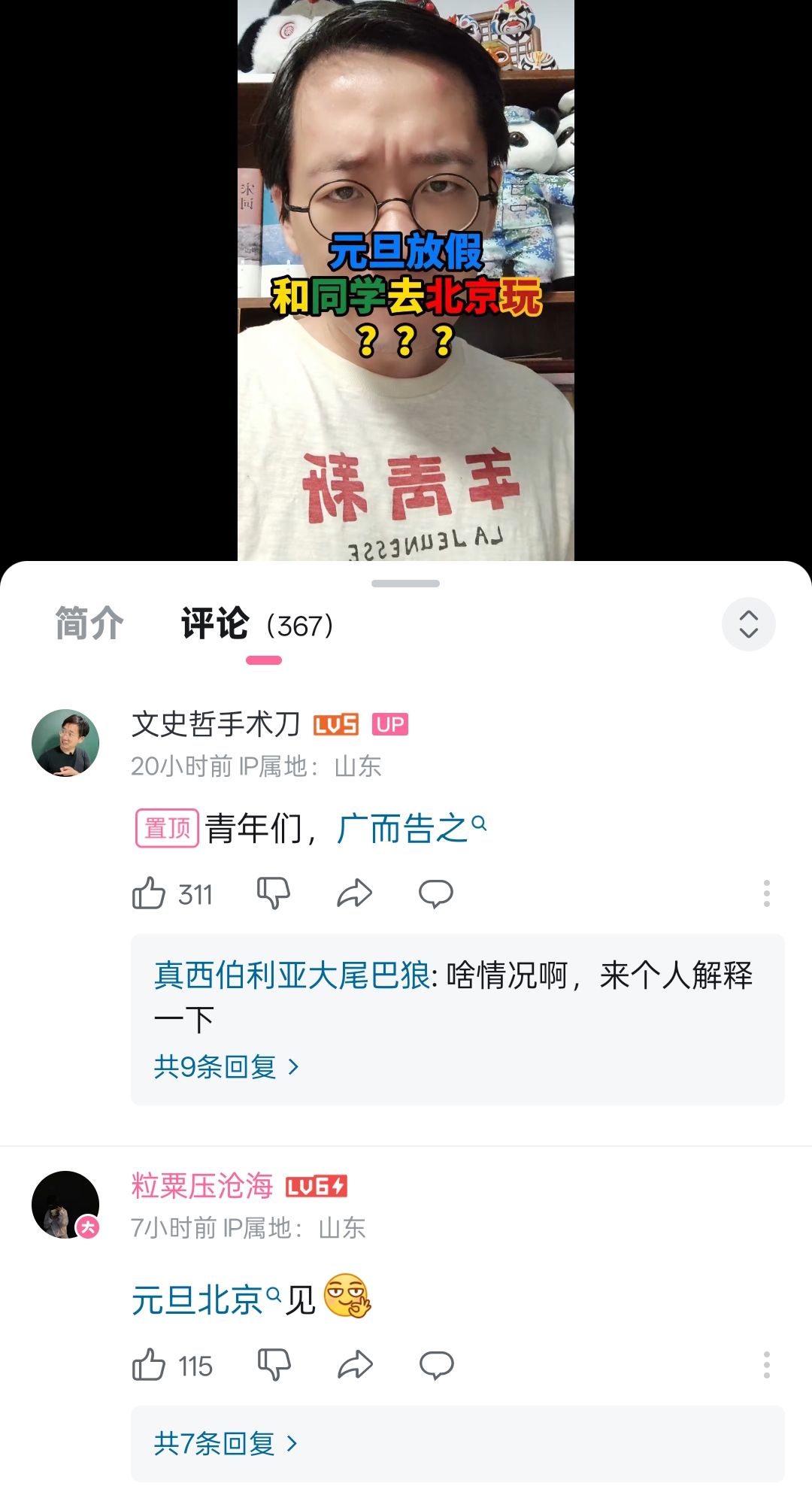Like 文史哲手术刀's pinned comment

pyautogui.click(x=149, y=893)
